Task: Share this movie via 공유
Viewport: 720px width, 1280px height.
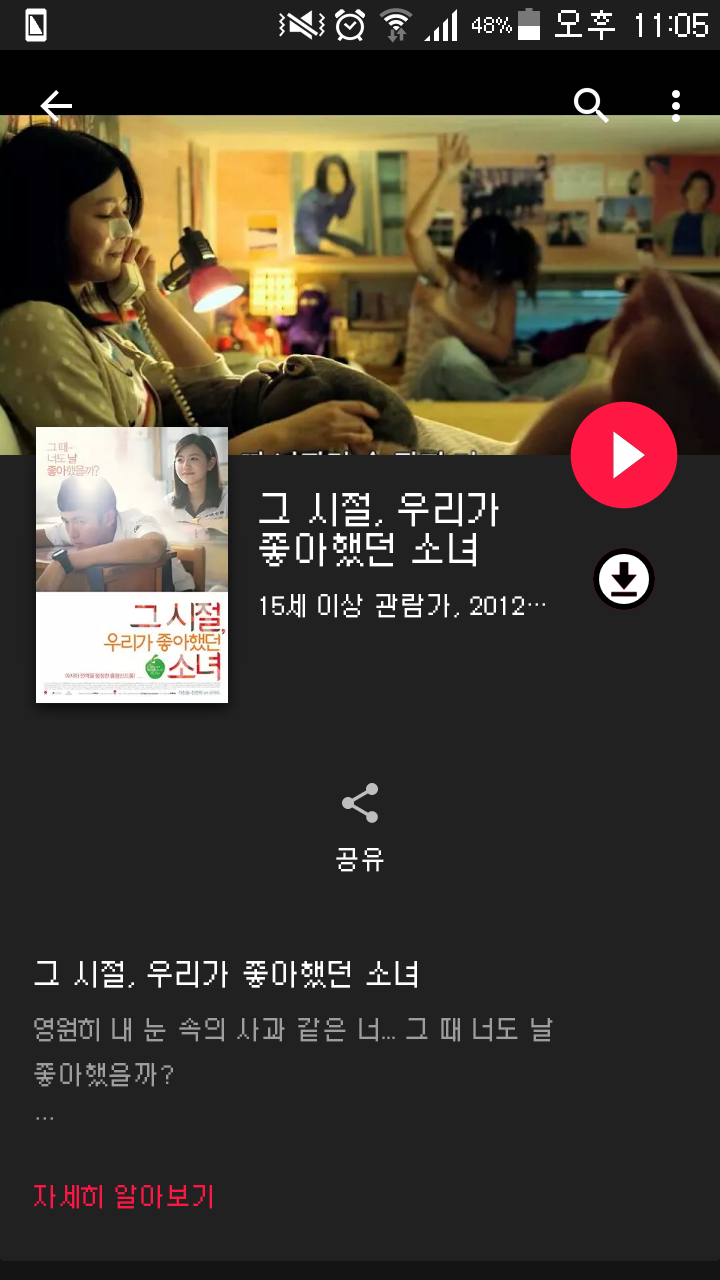Action: coord(360,828)
